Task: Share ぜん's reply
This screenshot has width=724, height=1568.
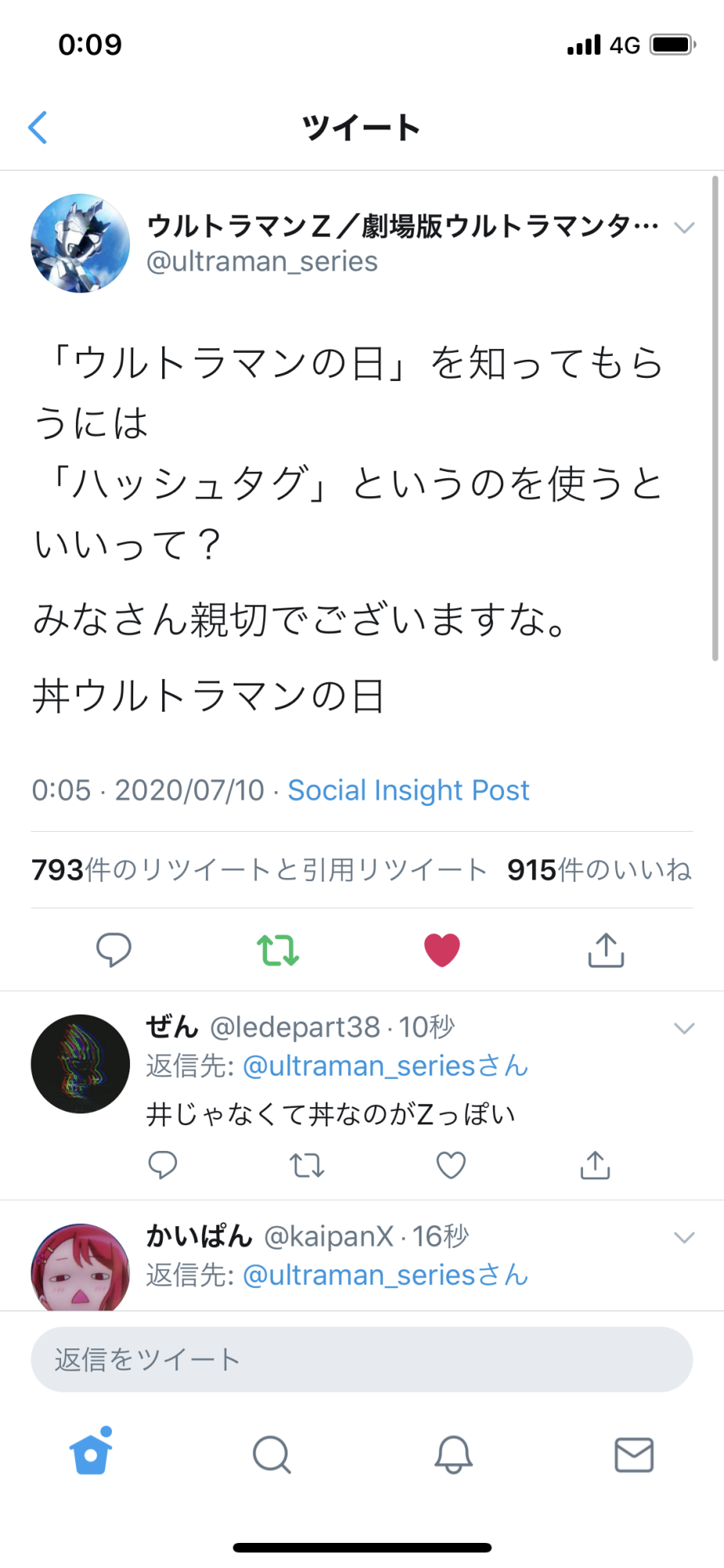Action: pyautogui.click(x=595, y=1166)
